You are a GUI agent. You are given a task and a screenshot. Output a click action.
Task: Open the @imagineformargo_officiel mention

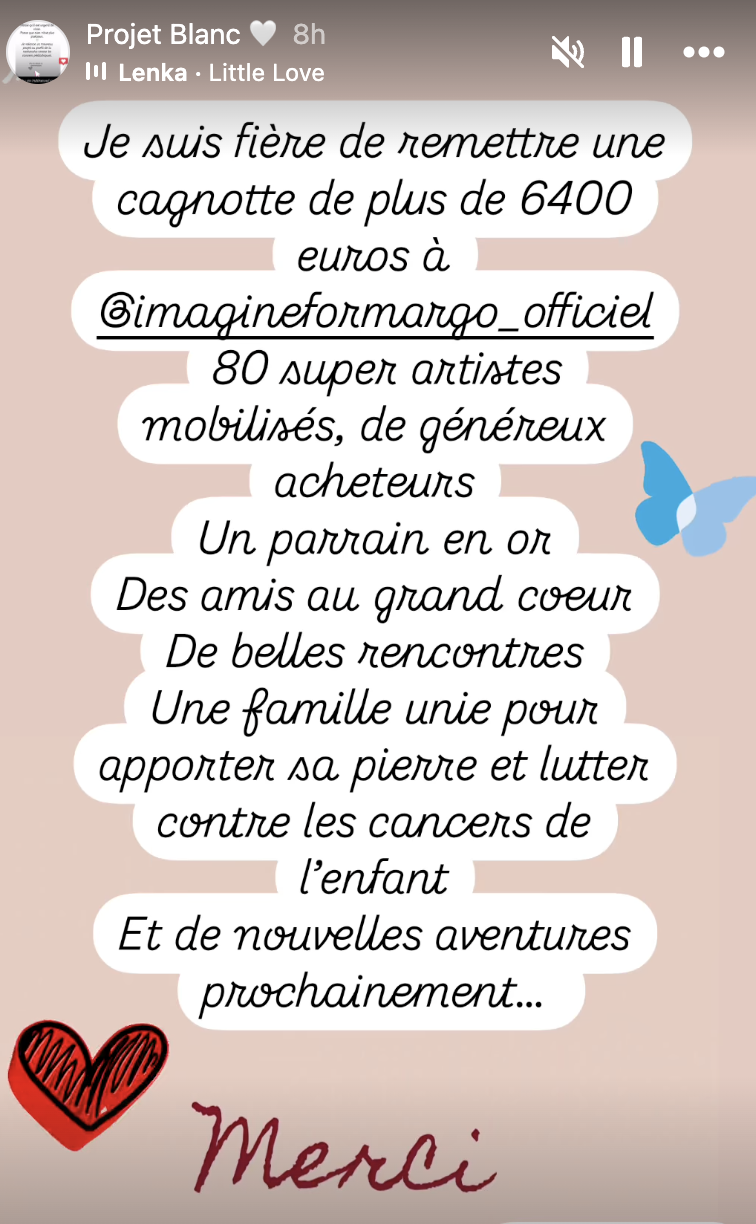pyautogui.click(x=375, y=314)
